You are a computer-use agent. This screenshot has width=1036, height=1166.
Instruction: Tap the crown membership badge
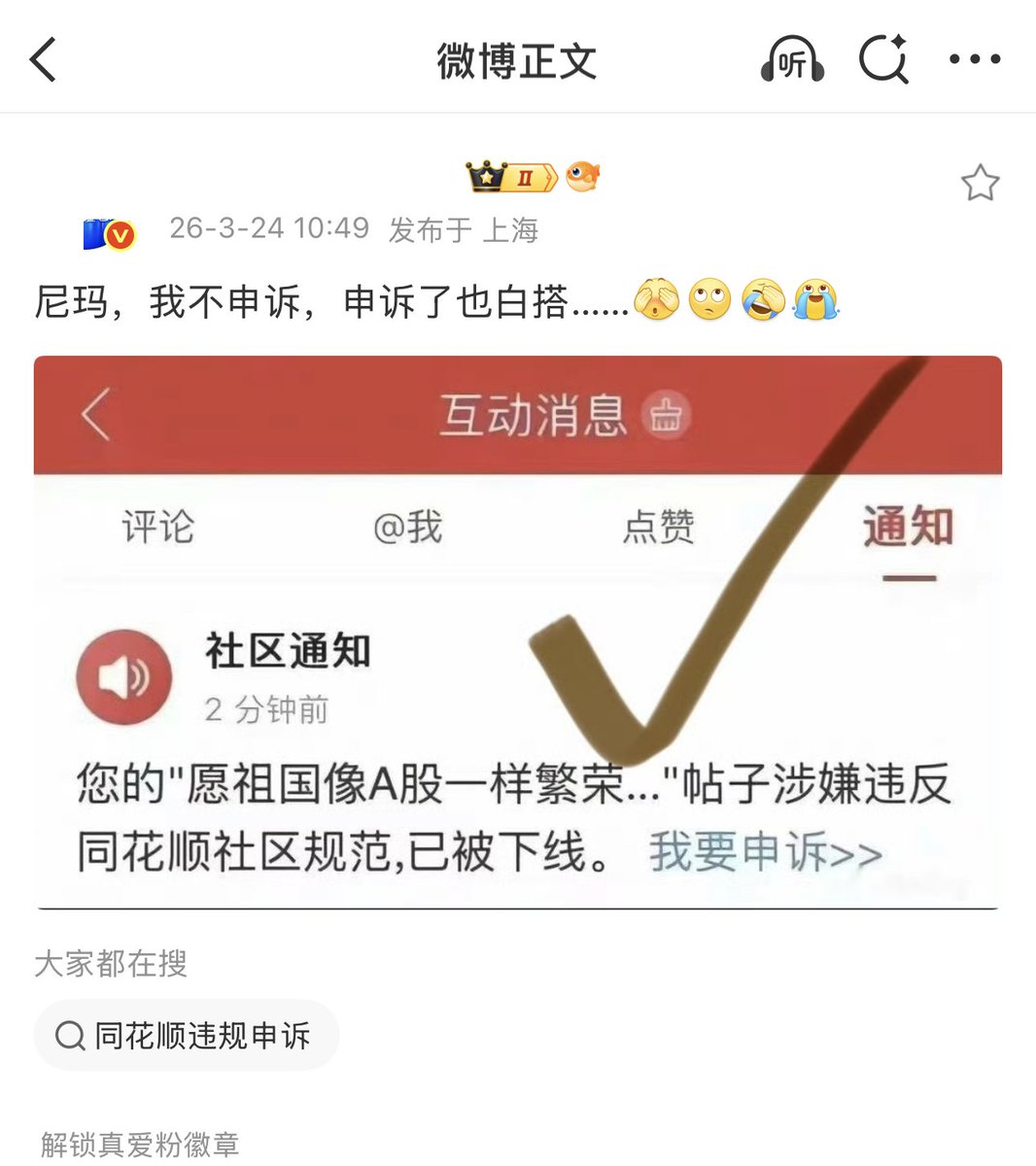coord(511,178)
